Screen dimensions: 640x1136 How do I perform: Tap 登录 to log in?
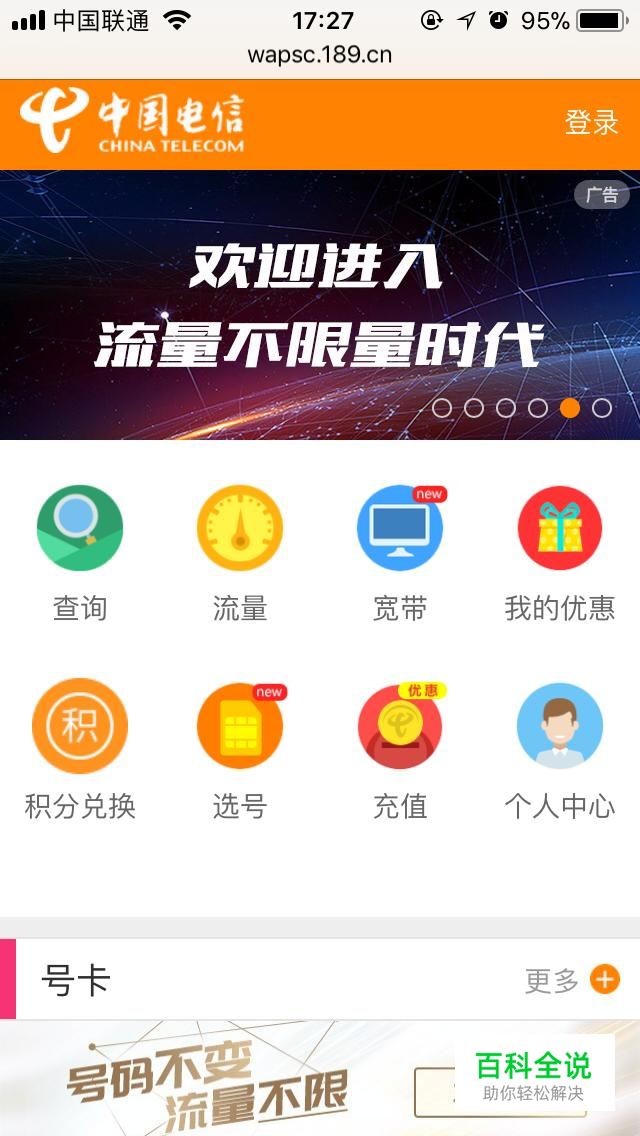point(591,122)
